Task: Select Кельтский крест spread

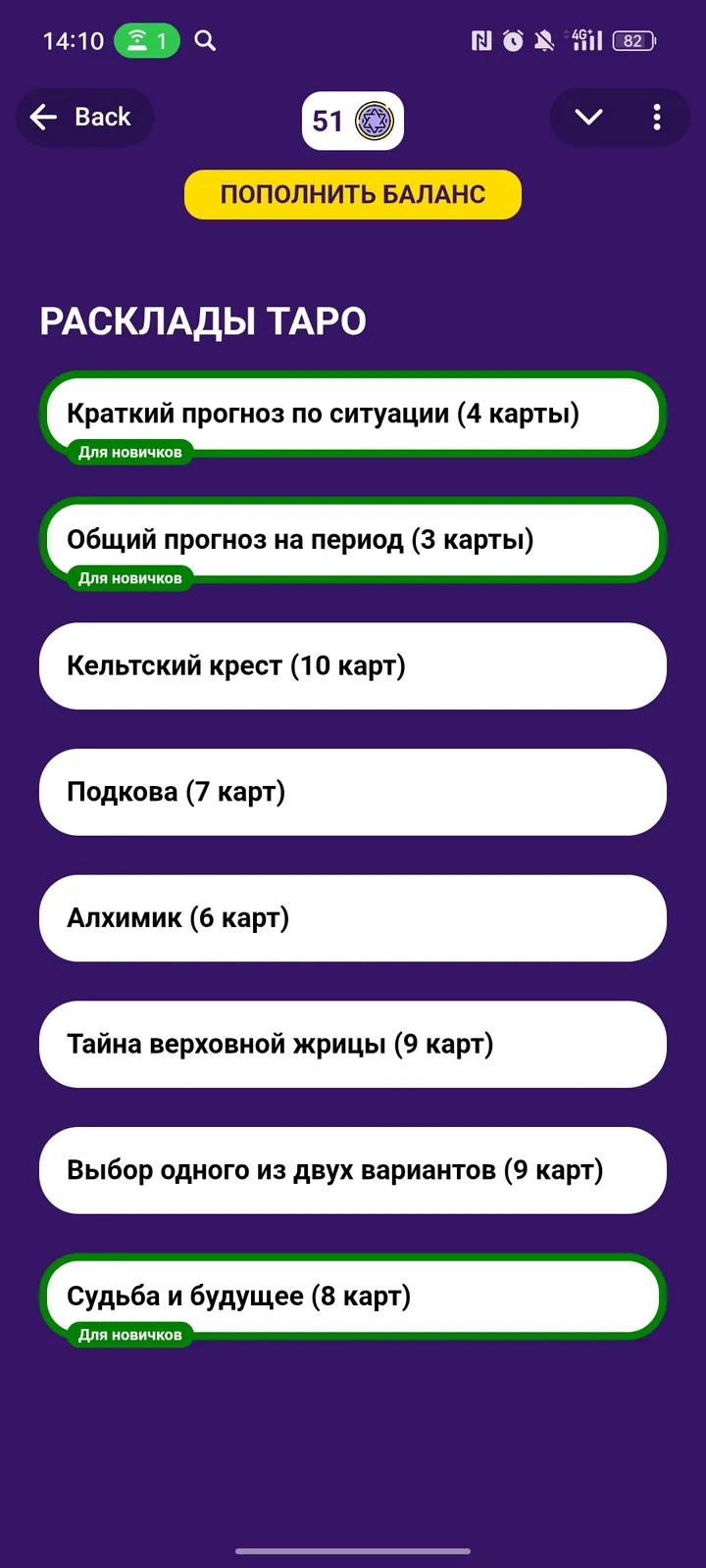Action: (353, 665)
